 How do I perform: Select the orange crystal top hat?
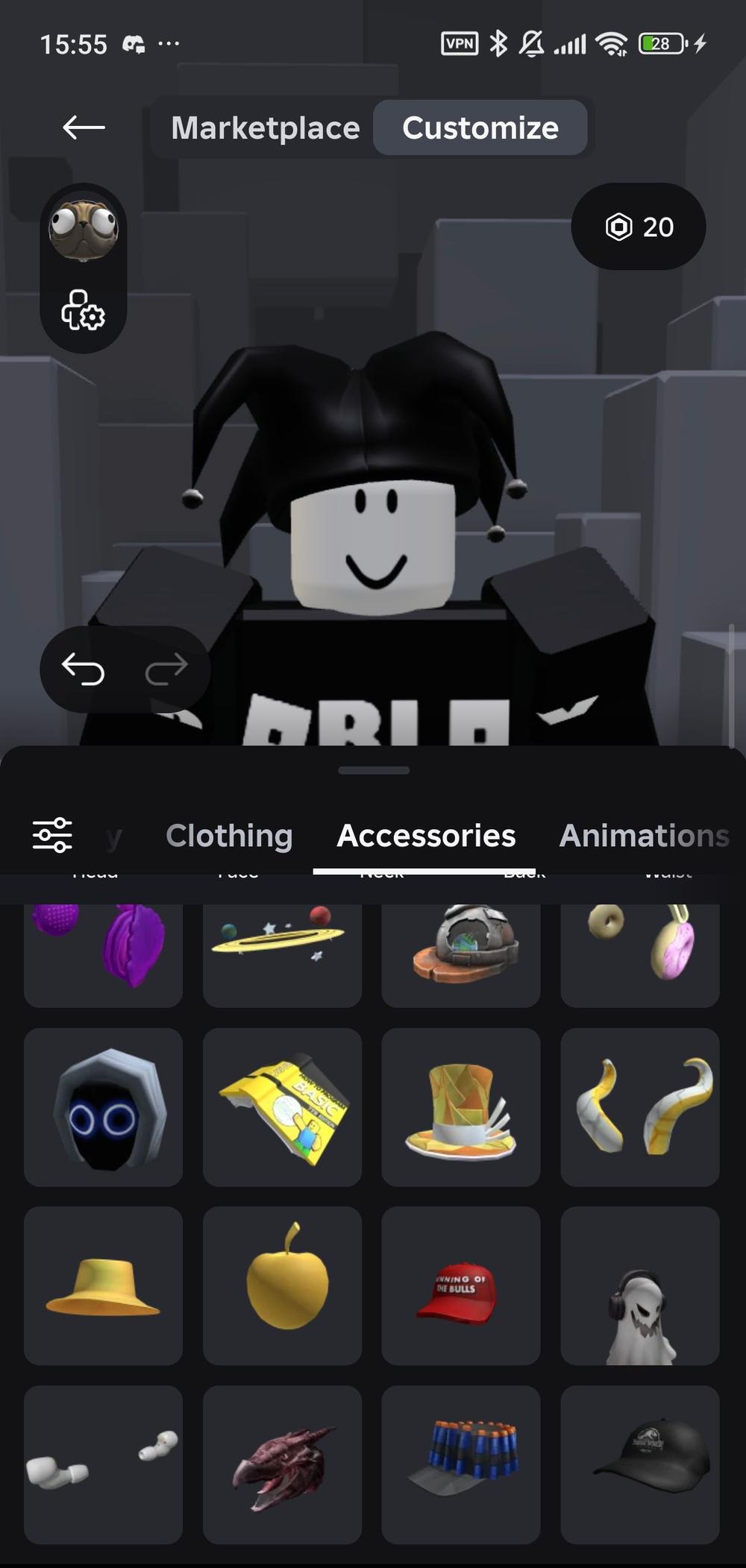pyautogui.click(x=460, y=1107)
